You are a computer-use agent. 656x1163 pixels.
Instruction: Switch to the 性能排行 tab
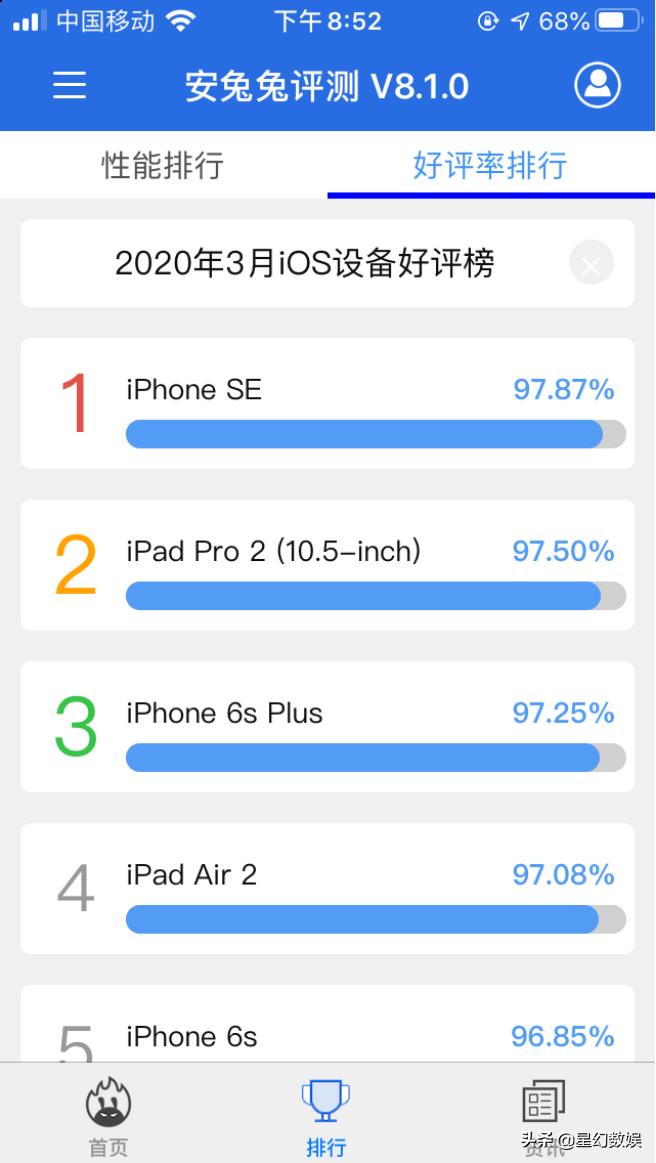point(163,165)
